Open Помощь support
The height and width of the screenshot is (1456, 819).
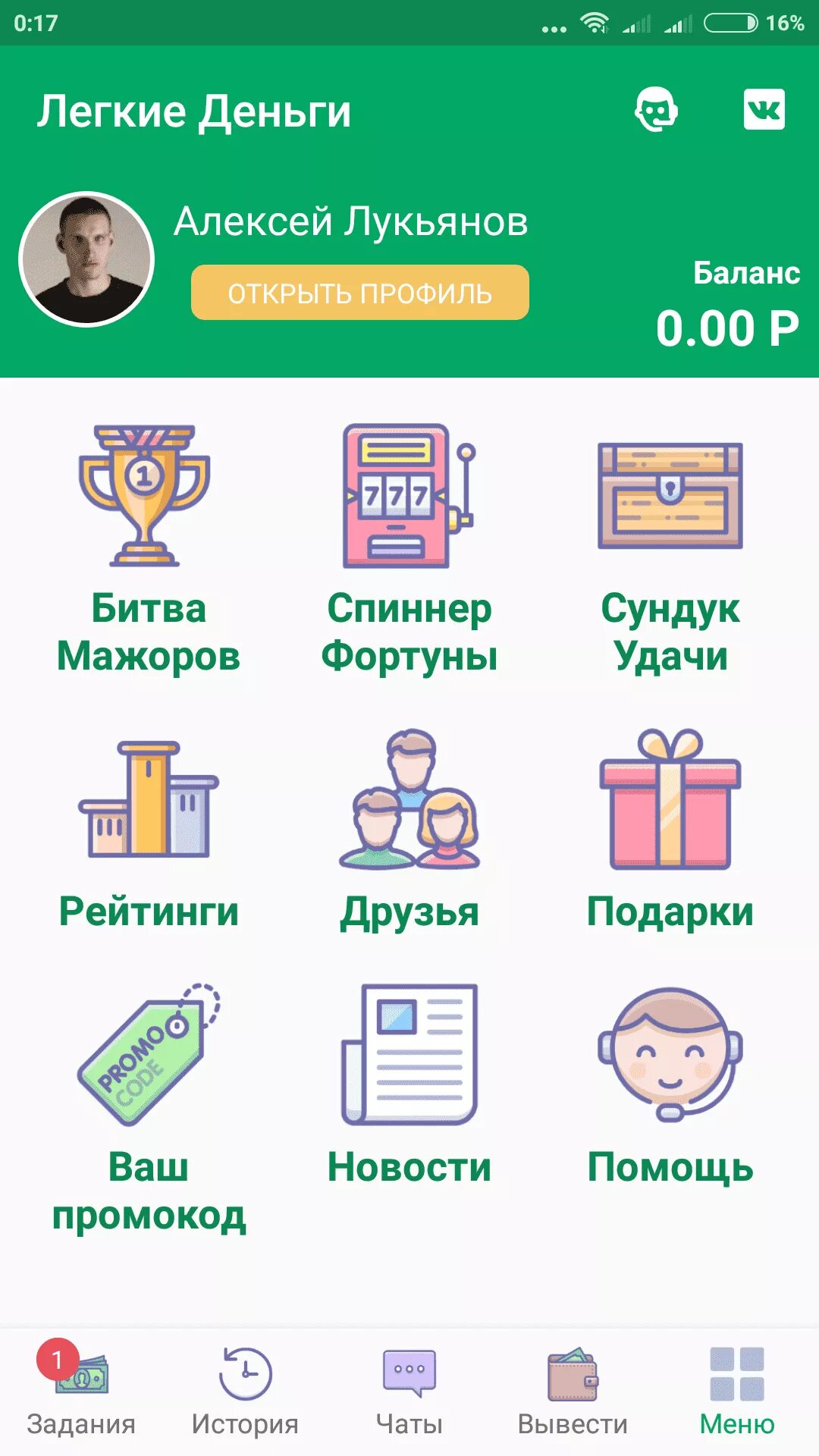tap(670, 1084)
